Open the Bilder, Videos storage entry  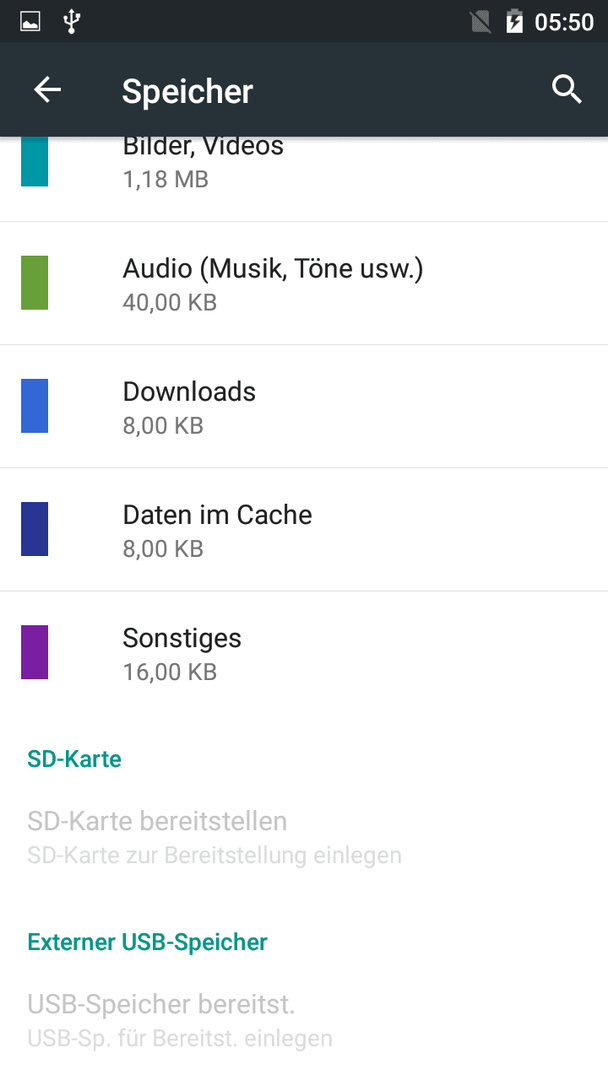[304, 179]
